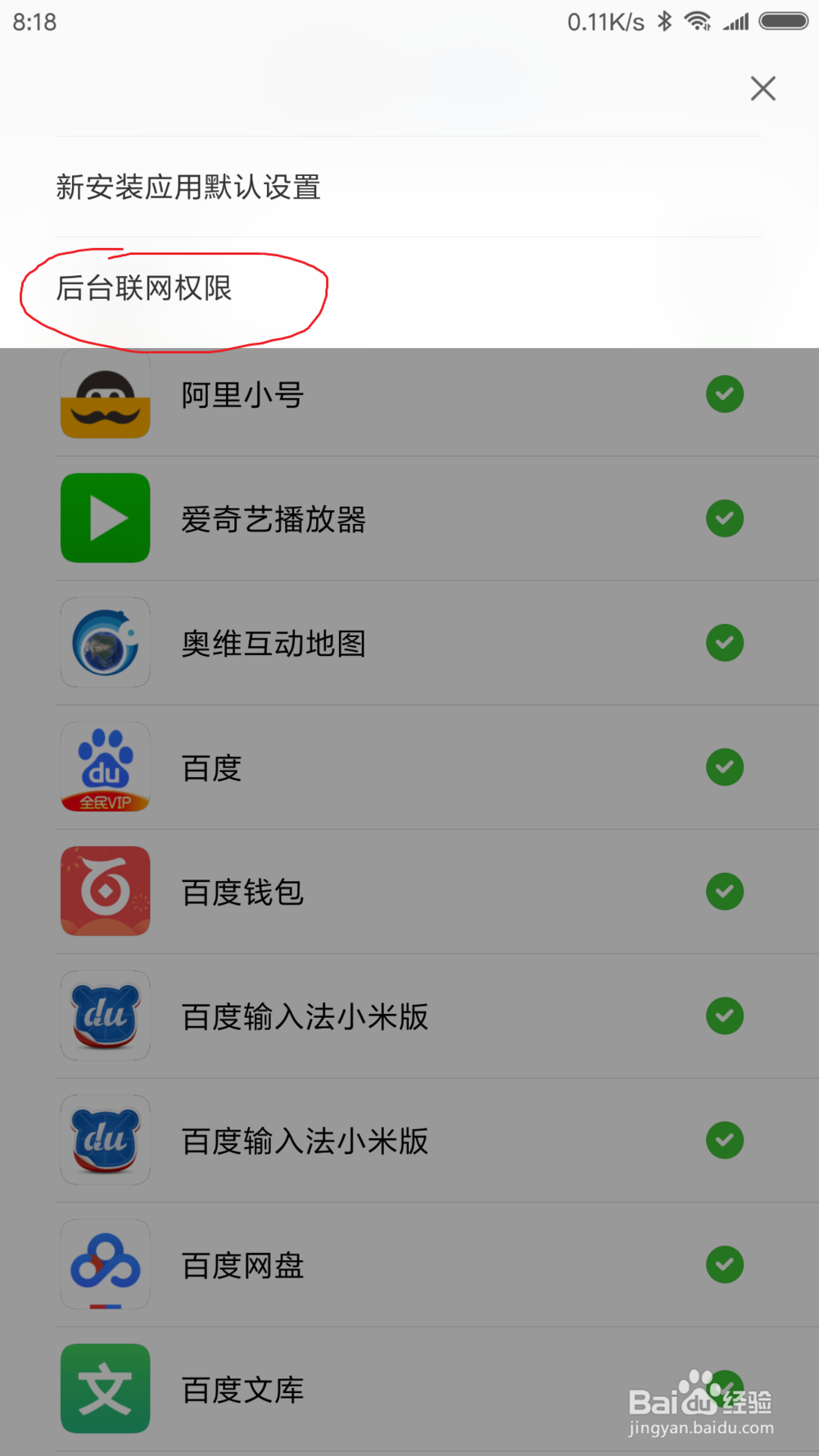The image size is (819, 1456).
Task: Open 新安装应用默认设置 settings entry
Action: pyautogui.click(x=188, y=188)
